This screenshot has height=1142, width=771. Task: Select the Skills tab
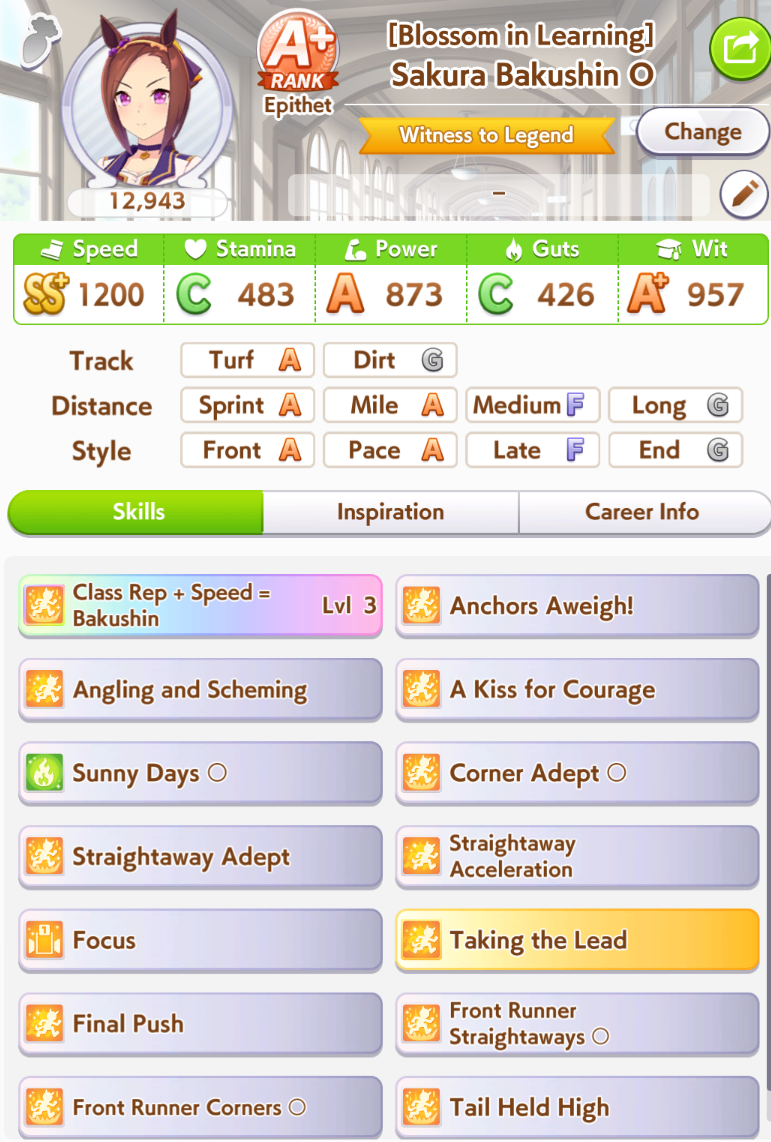138,512
